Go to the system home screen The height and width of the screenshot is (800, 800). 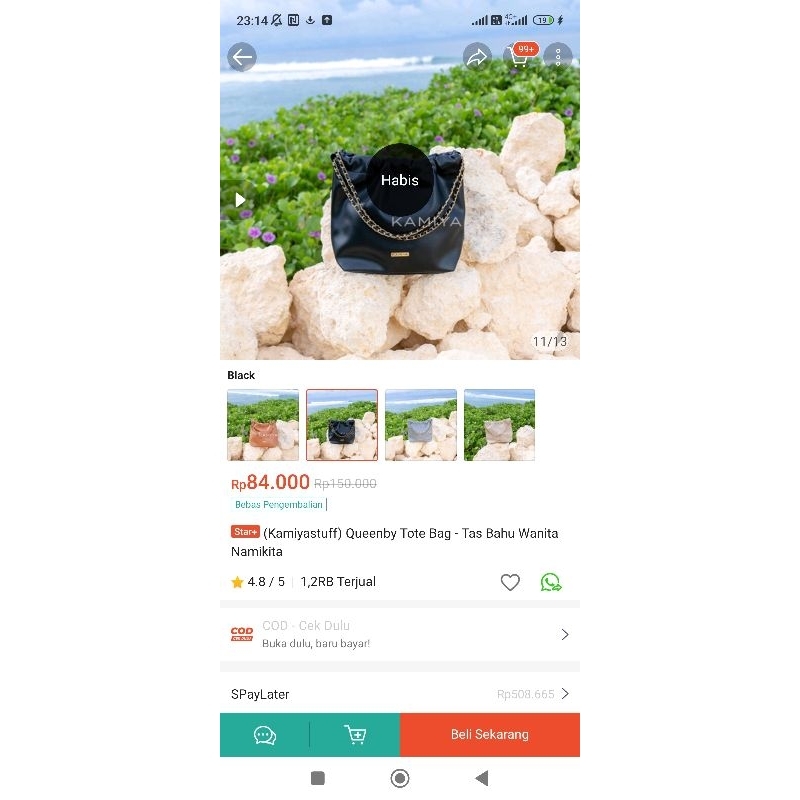pos(400,778)
